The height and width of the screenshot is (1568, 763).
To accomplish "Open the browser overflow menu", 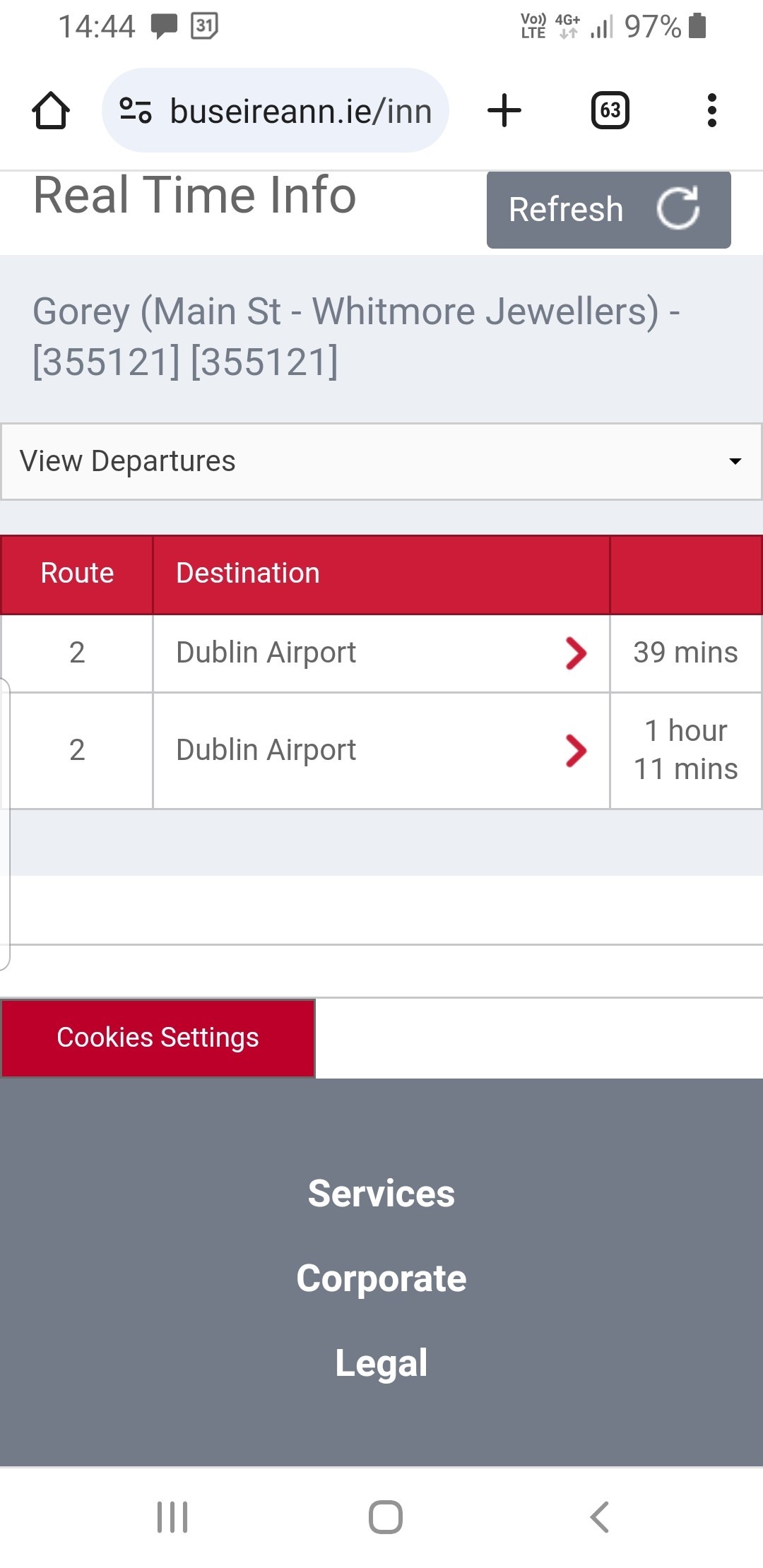I will 712,111.
